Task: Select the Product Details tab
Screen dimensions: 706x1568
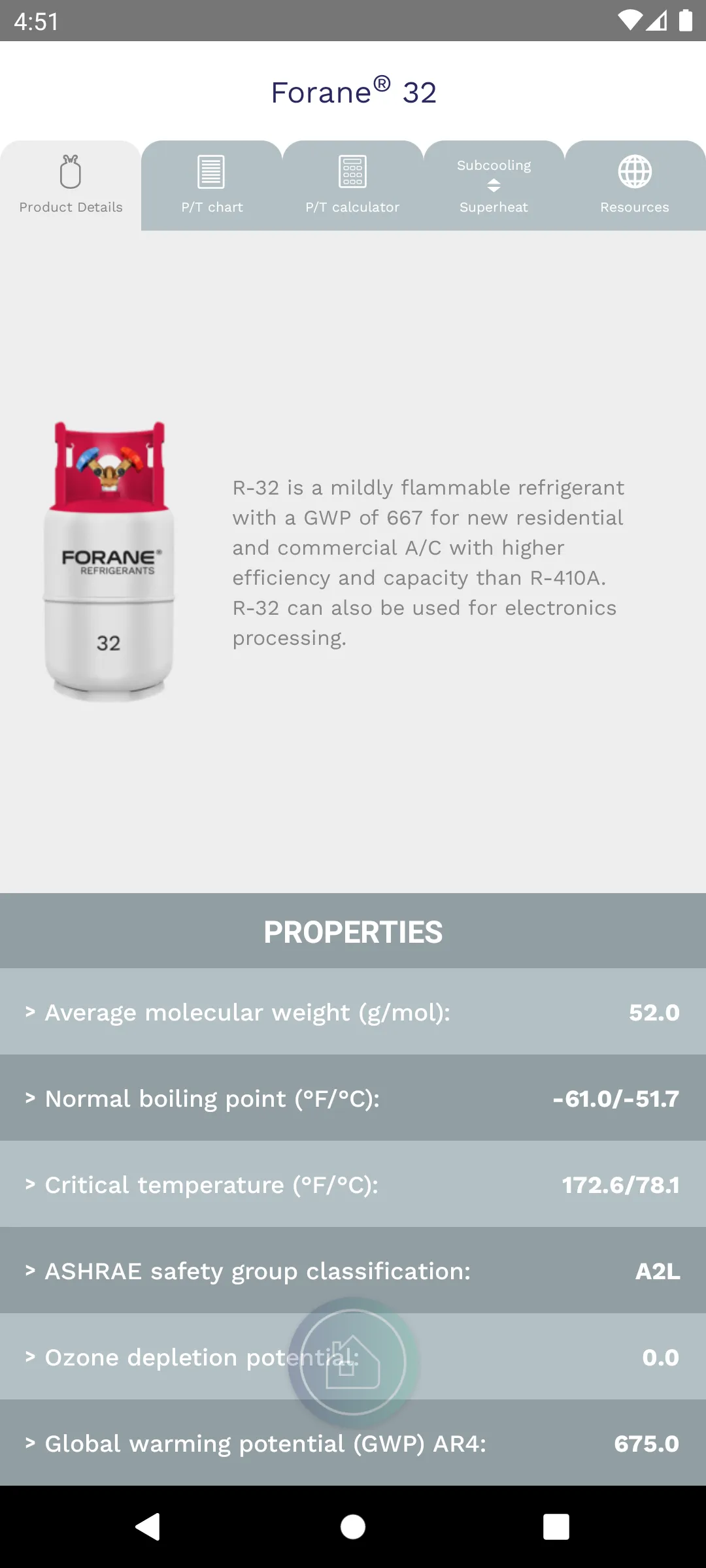Action: (71, 186)
